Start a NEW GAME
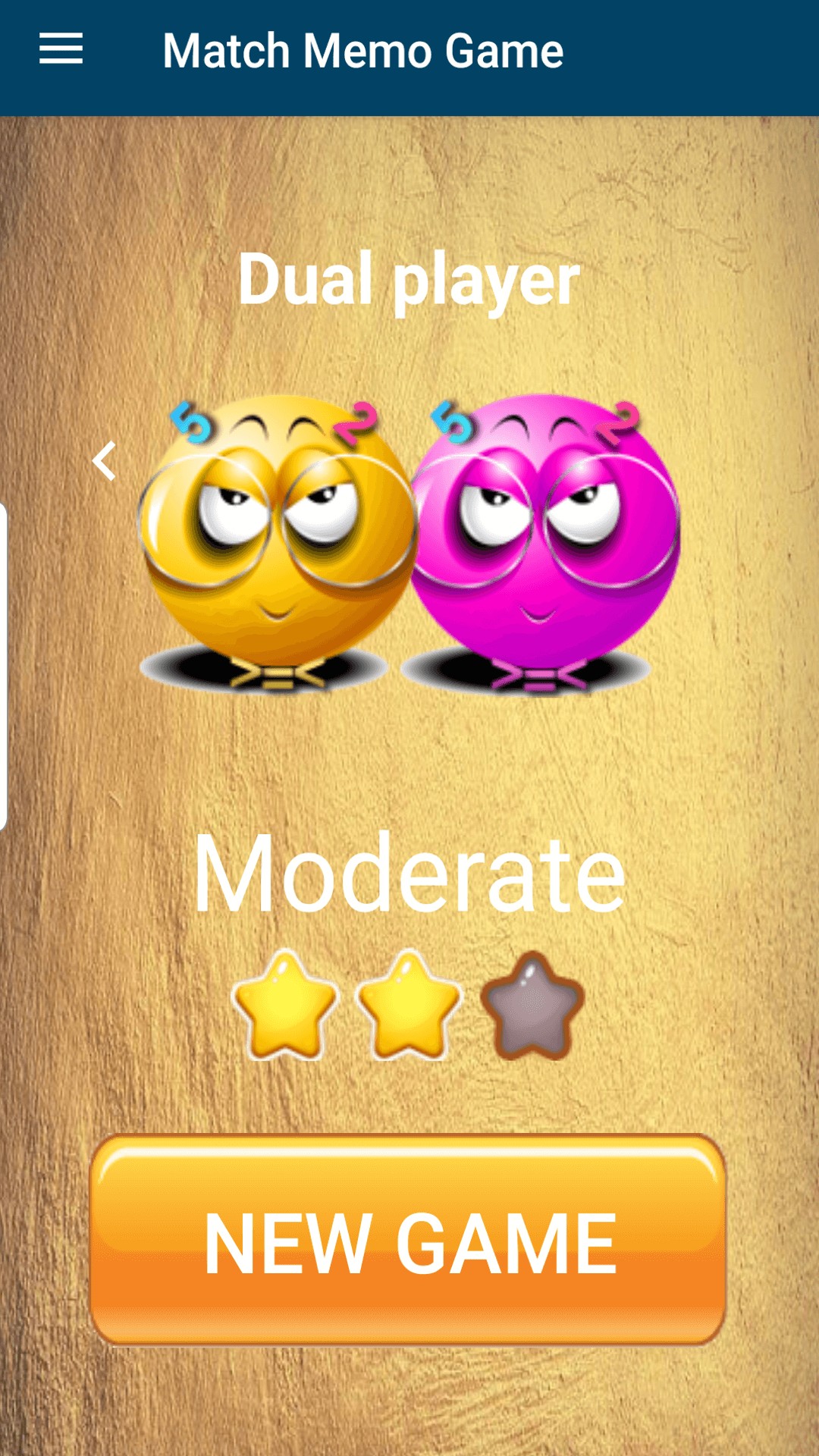The height and width of the screenshot is (1456, 819). tap(409, 1241)
